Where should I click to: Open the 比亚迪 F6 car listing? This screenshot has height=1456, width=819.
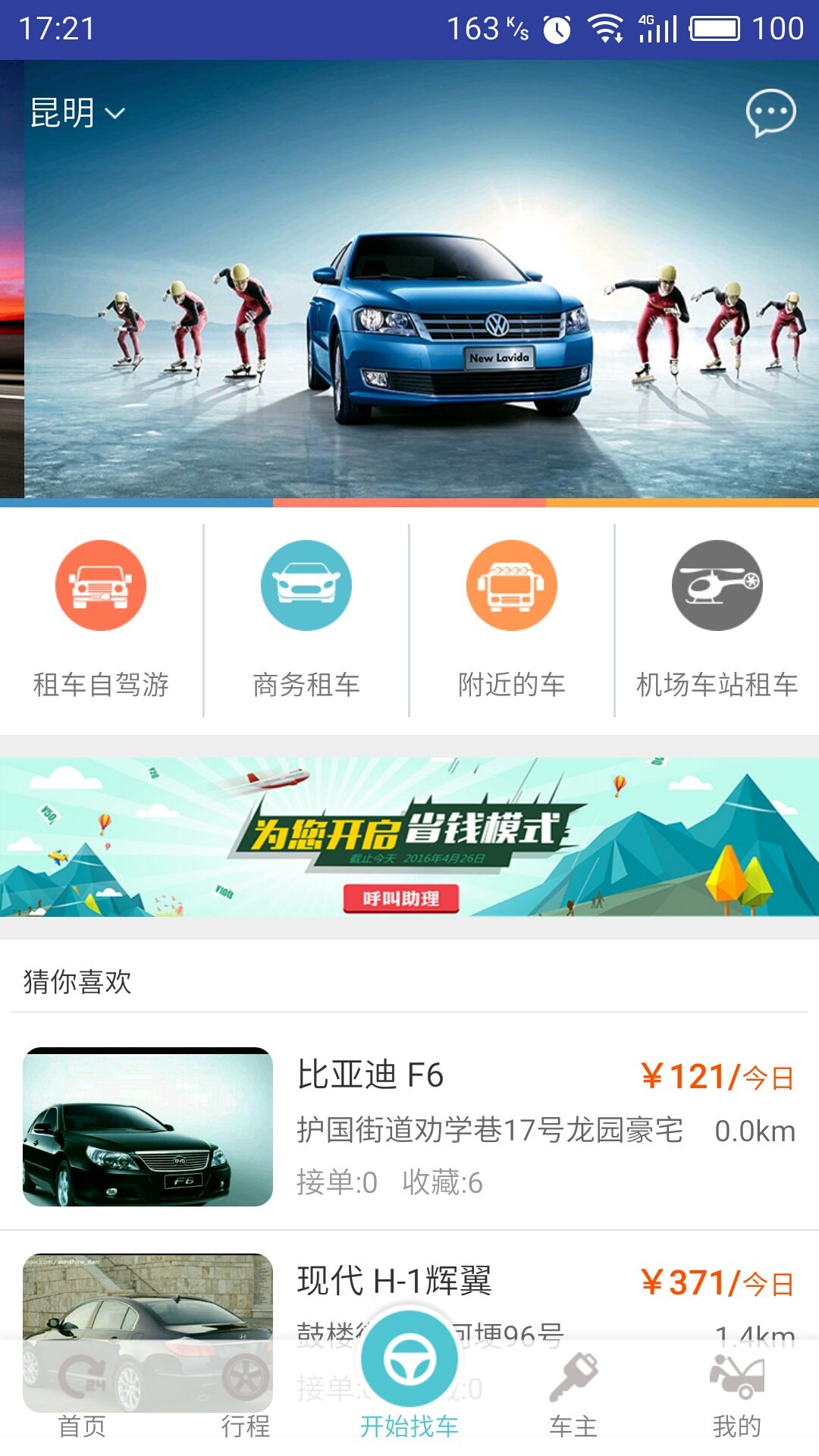409,1127
